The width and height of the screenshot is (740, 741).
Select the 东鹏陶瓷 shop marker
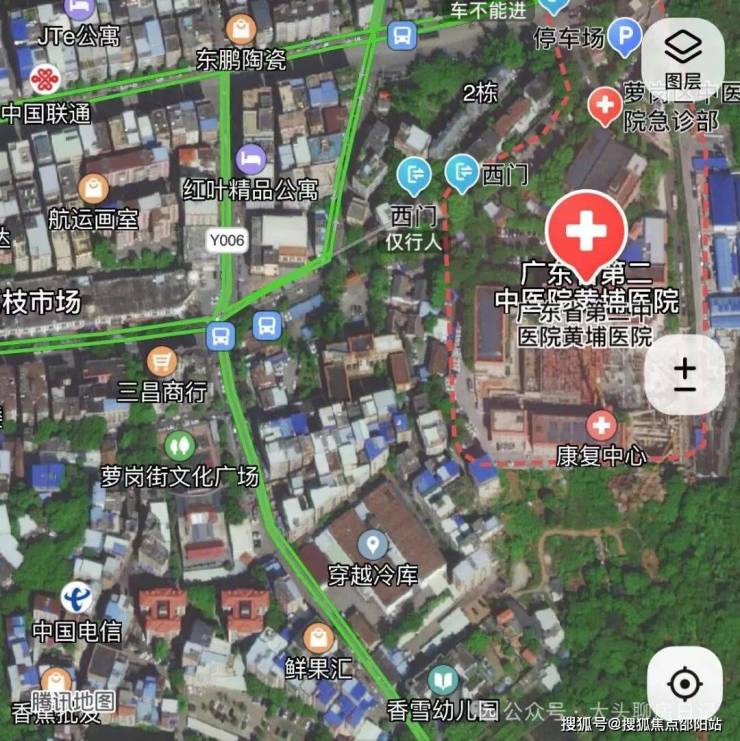pos(240,29)
